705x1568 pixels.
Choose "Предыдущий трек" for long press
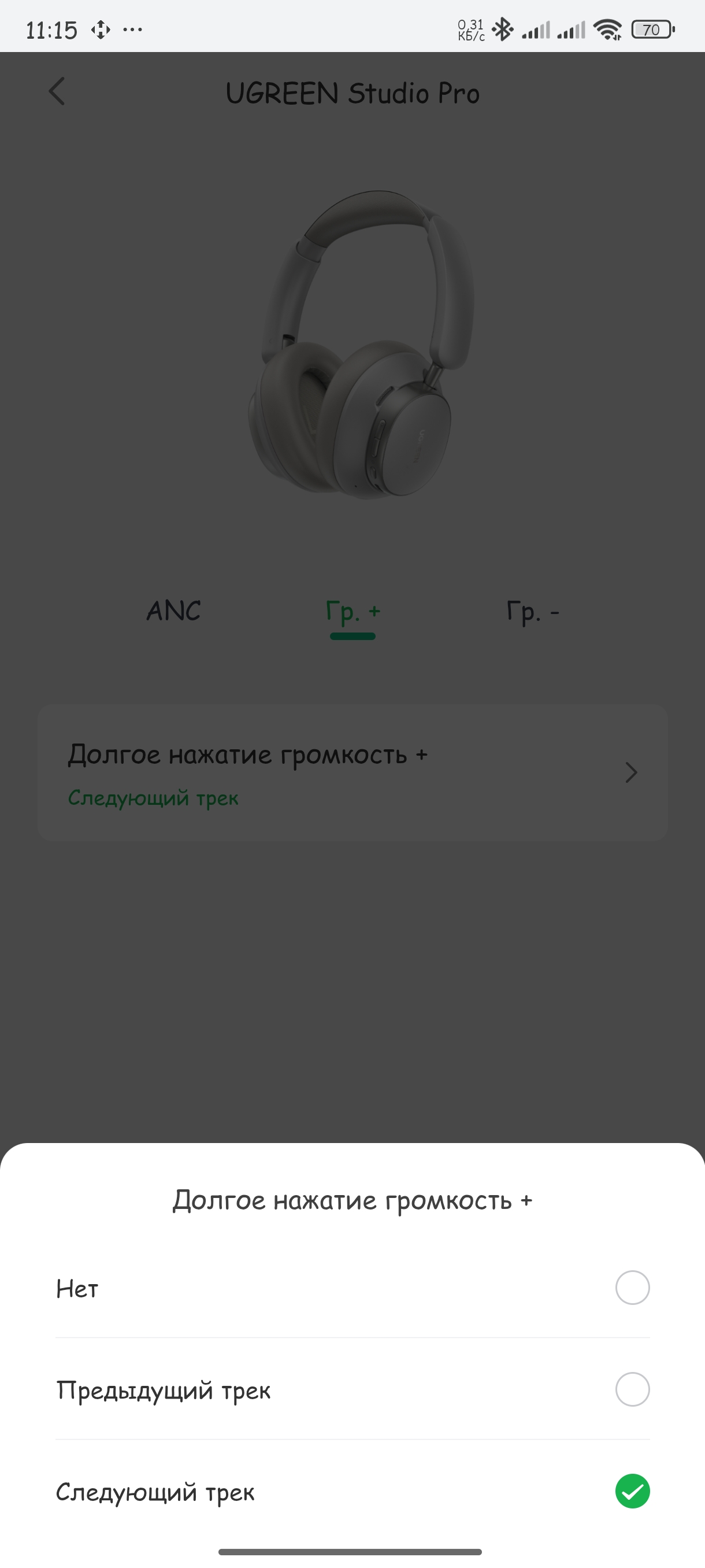tap(632, 1389)
